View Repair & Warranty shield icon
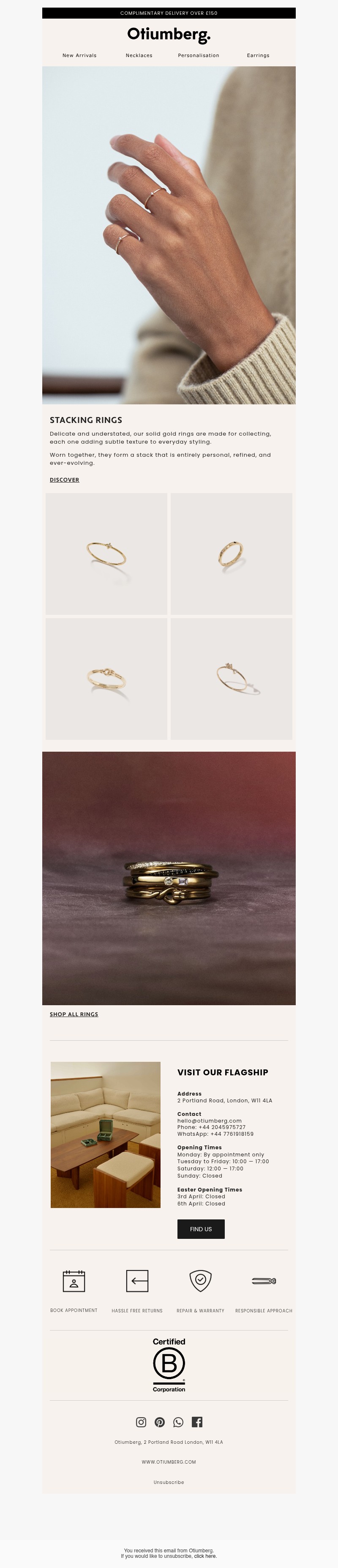This screenshot has width=338, height=1568. point(200,1280)
